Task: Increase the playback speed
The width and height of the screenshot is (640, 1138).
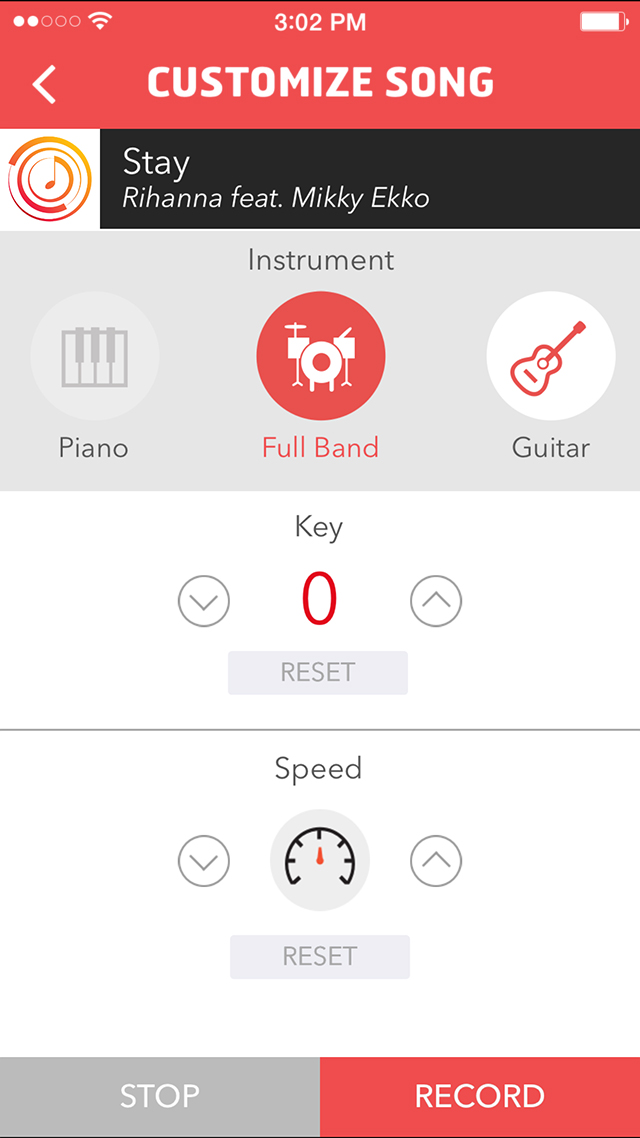Action: coord(436,860)
